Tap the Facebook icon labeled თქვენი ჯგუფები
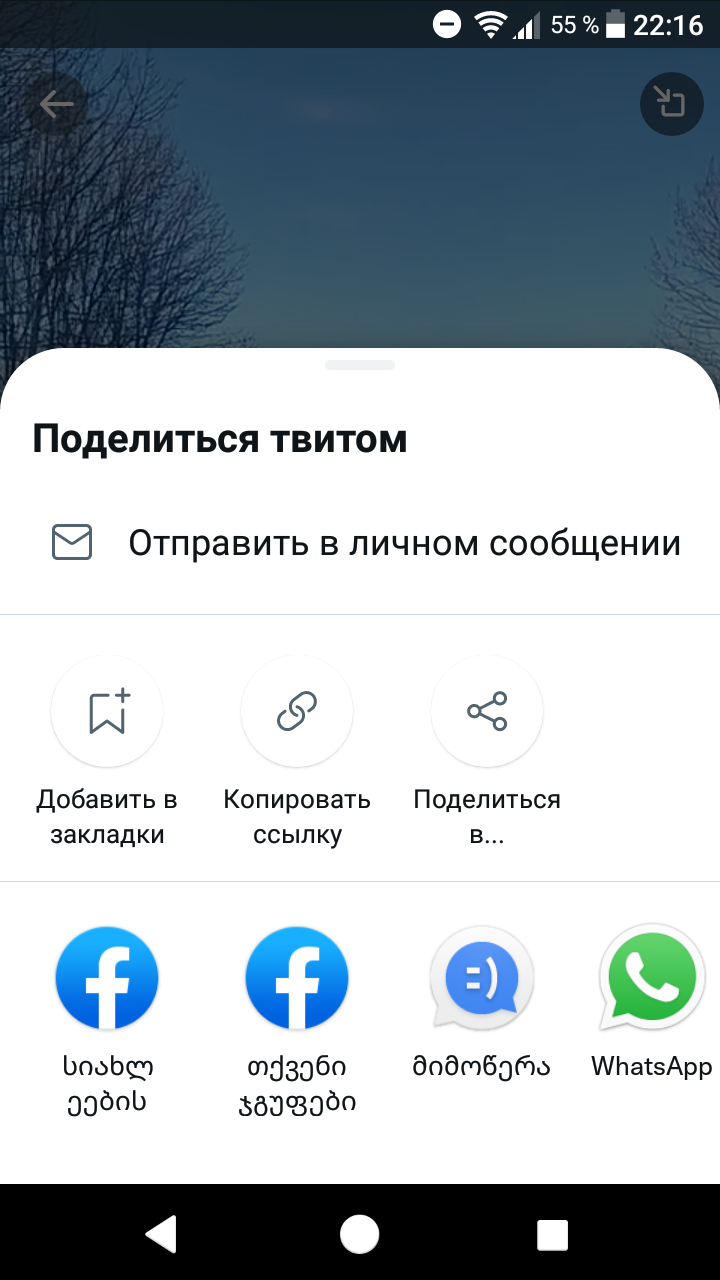720x1280 pixels. 297,978
